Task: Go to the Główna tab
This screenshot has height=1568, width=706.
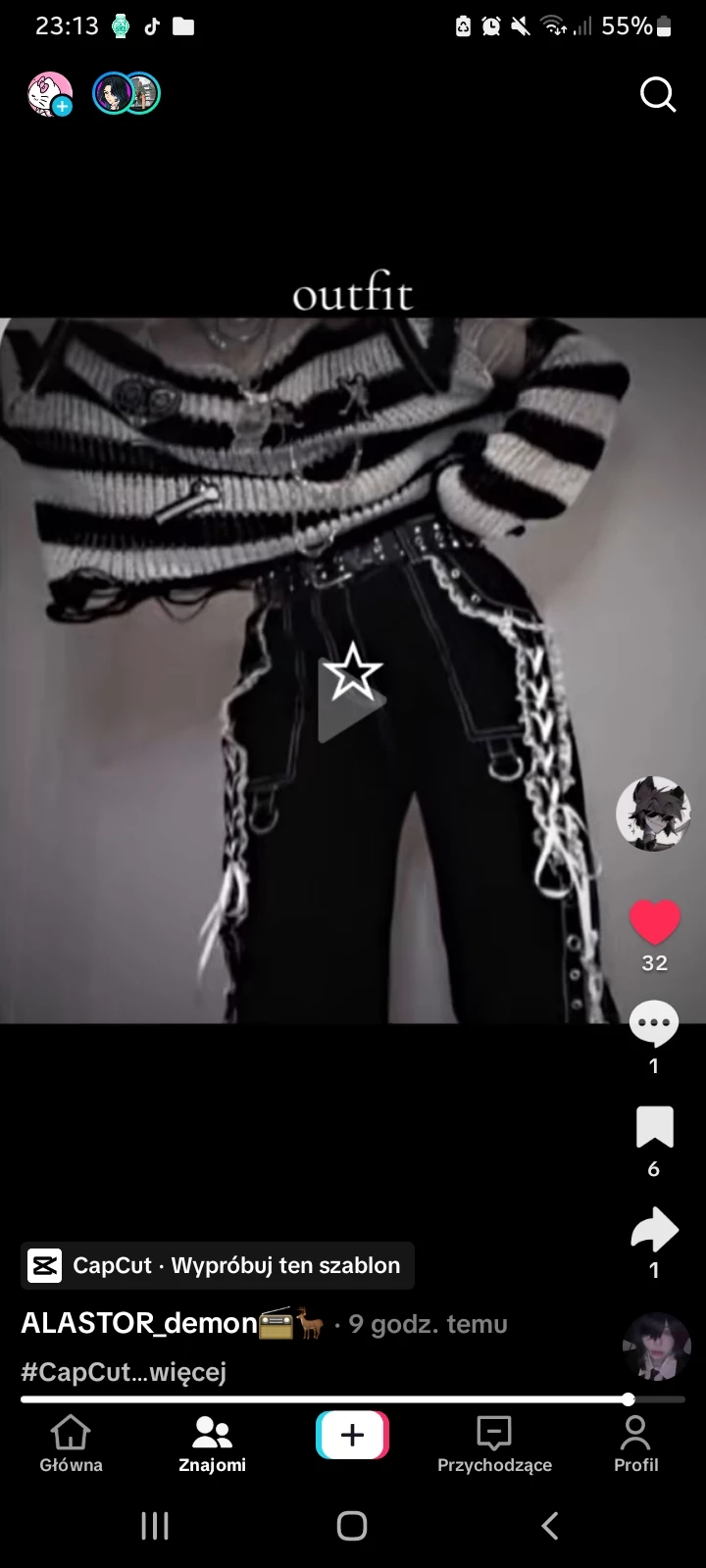Action: [71, 1445]
